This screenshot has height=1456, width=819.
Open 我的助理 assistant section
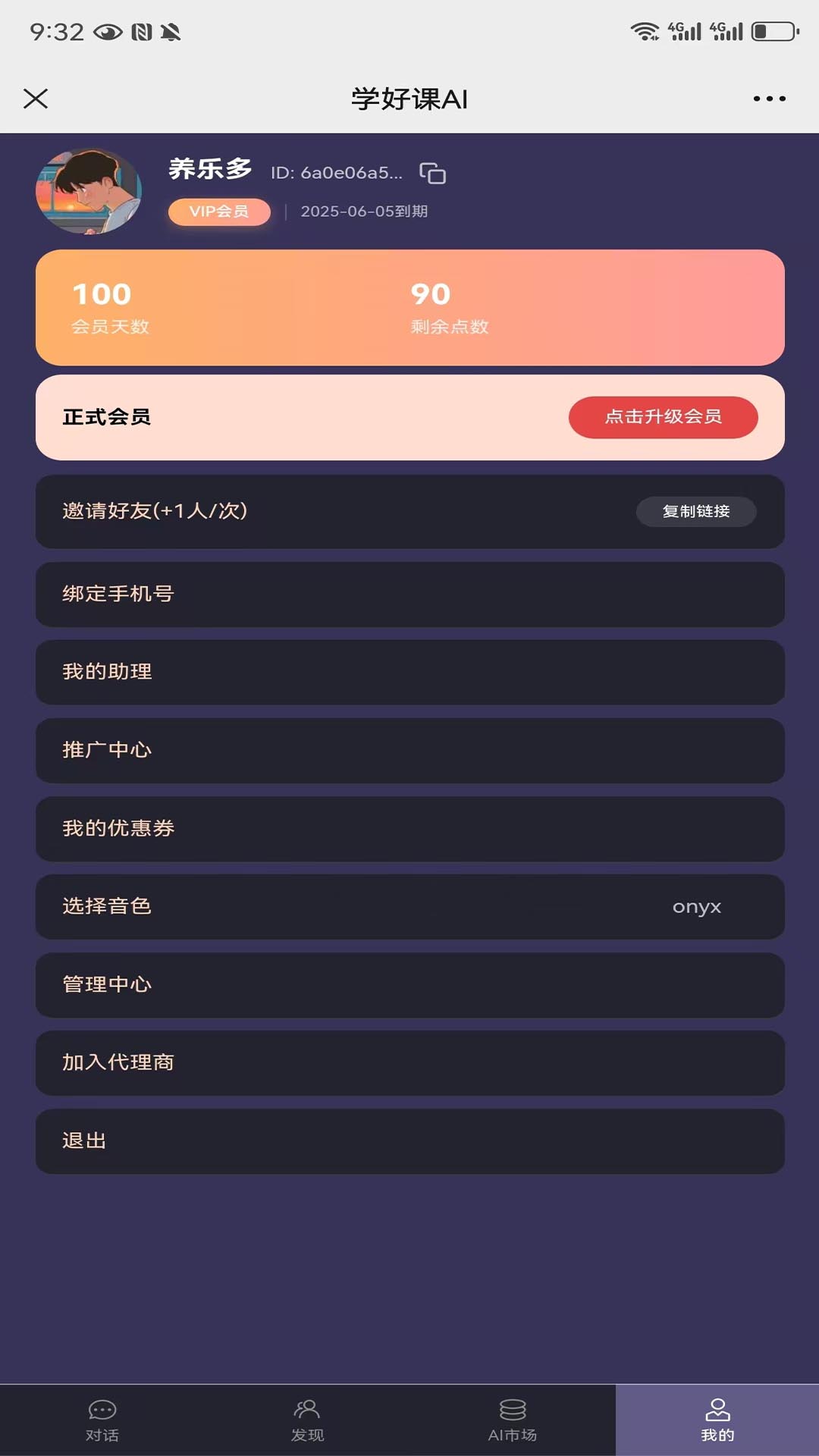(x=409, y=673)
